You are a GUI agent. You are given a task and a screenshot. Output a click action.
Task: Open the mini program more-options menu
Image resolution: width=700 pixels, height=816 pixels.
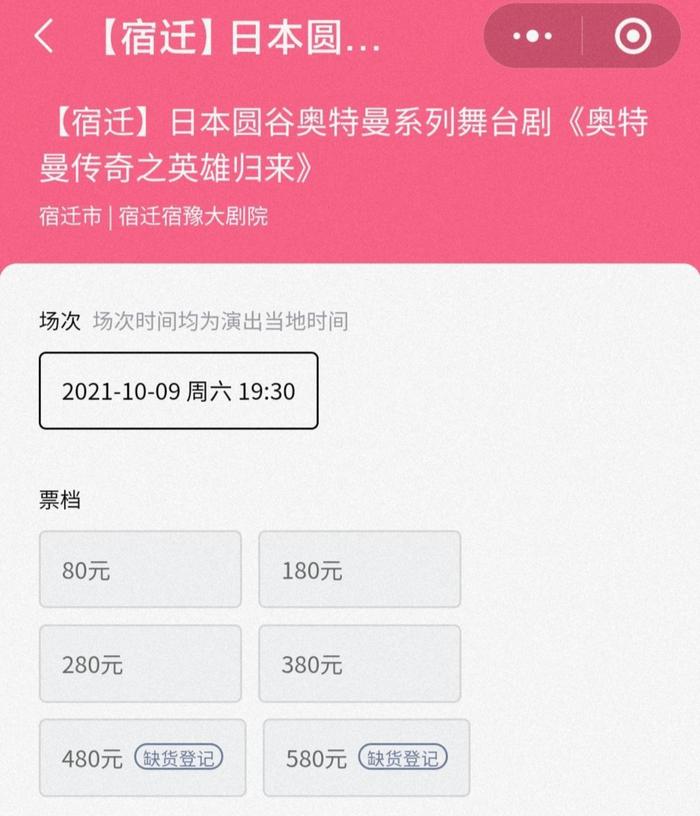[532, 37]
